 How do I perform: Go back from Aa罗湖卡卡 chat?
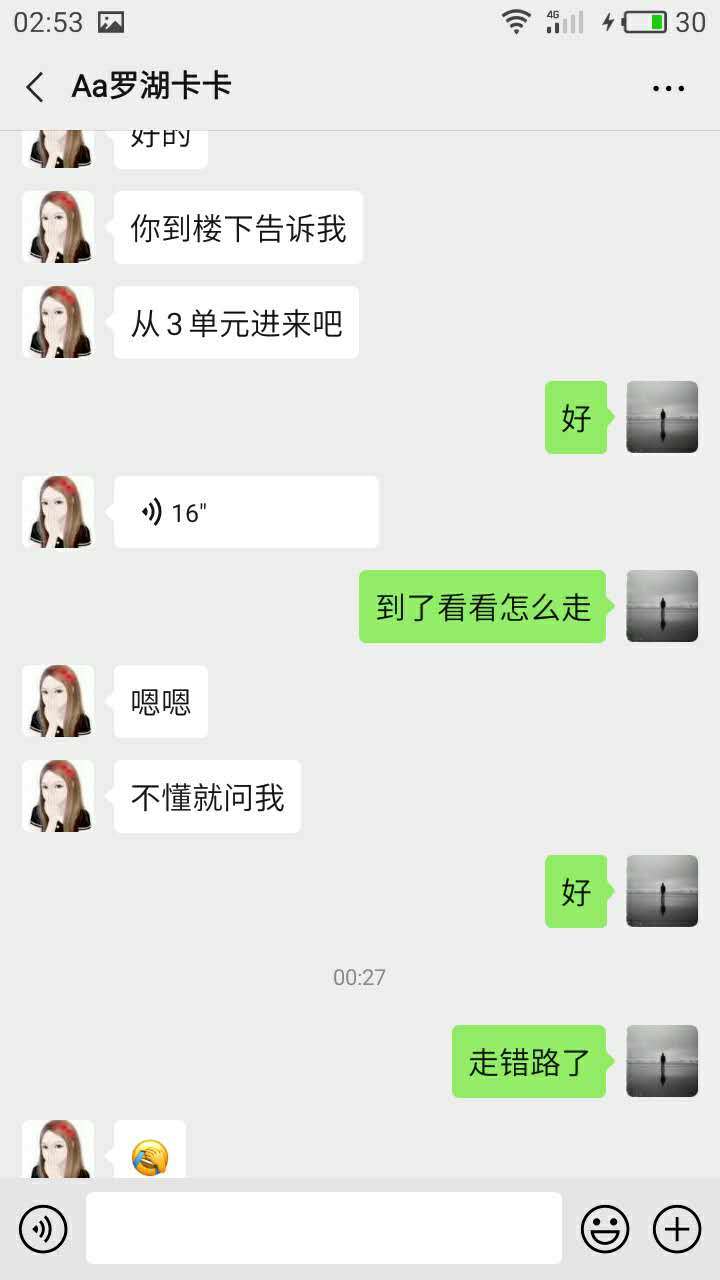click(35, 87)
